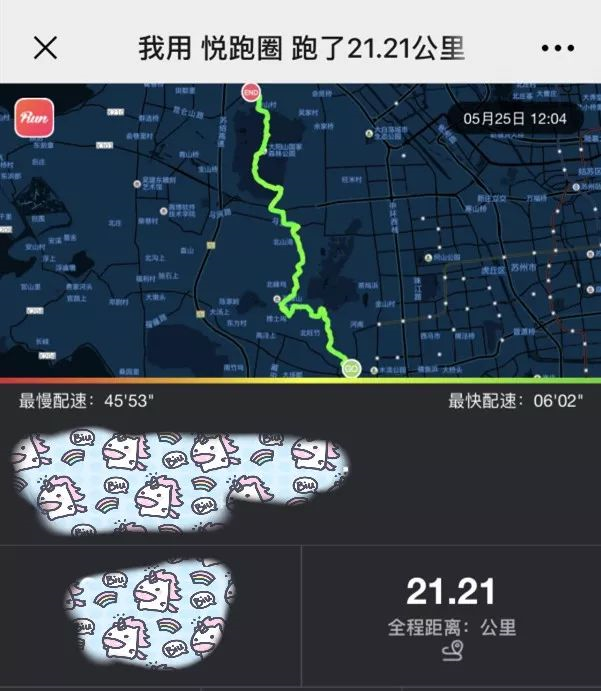The height and width of the screenshot is (691, 601).
Task: Open the three-dot overflow menu
Action: pyautogui.click(x=557, y=48)
